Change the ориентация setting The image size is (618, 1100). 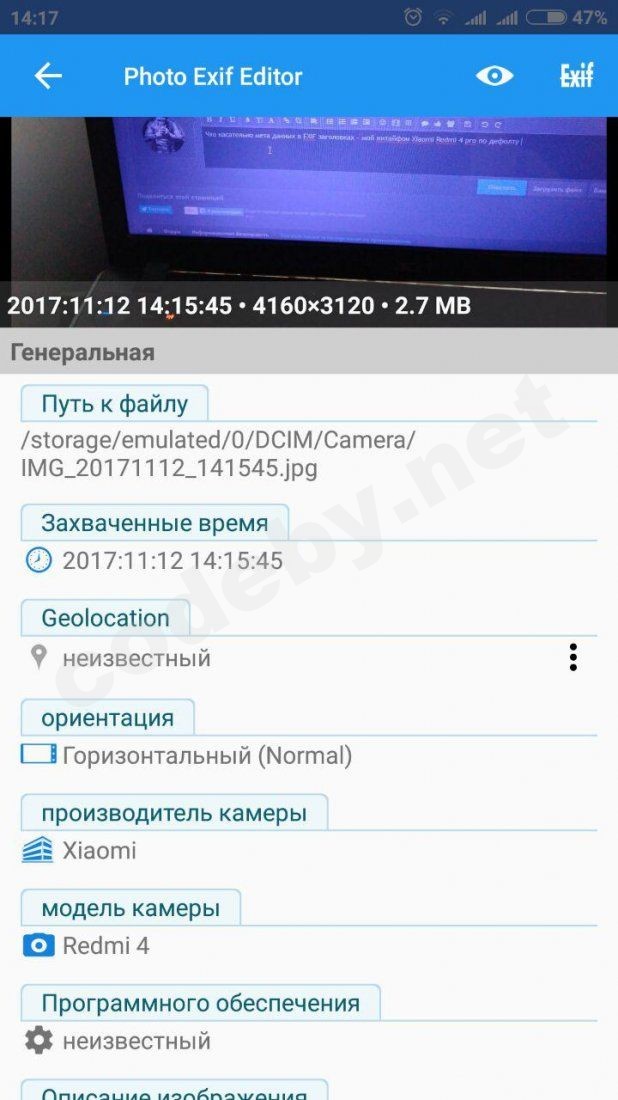click(x=206, y=755)
